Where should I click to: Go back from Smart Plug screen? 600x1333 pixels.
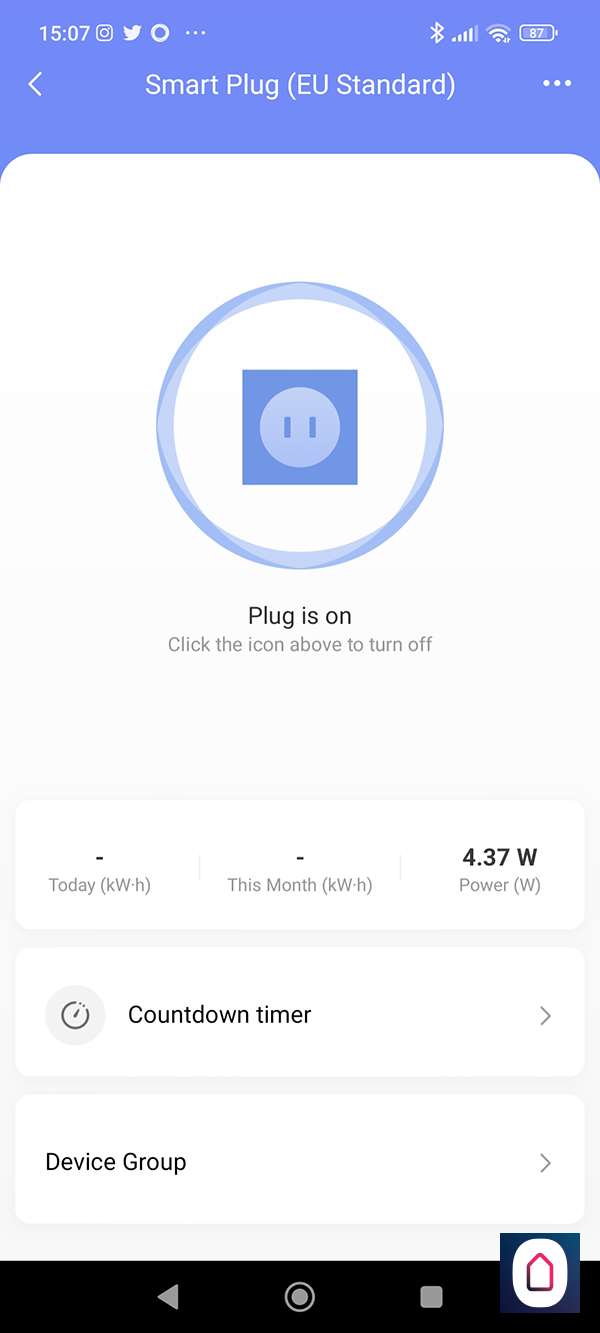click(36, 84)
